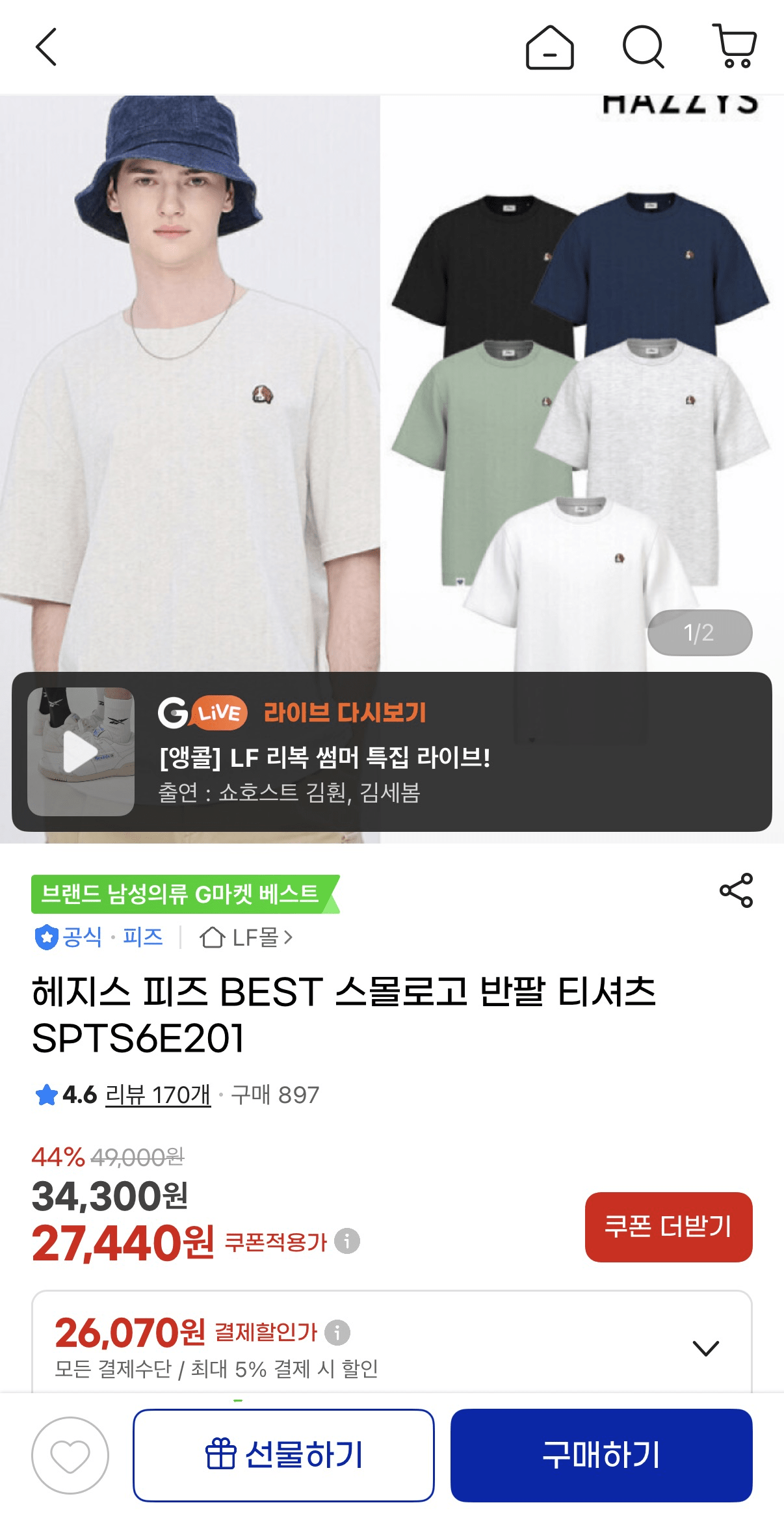This screenshot has height=1518, width=784.
Task: Open the home icon in the top bar
Action: click(549, 47)
